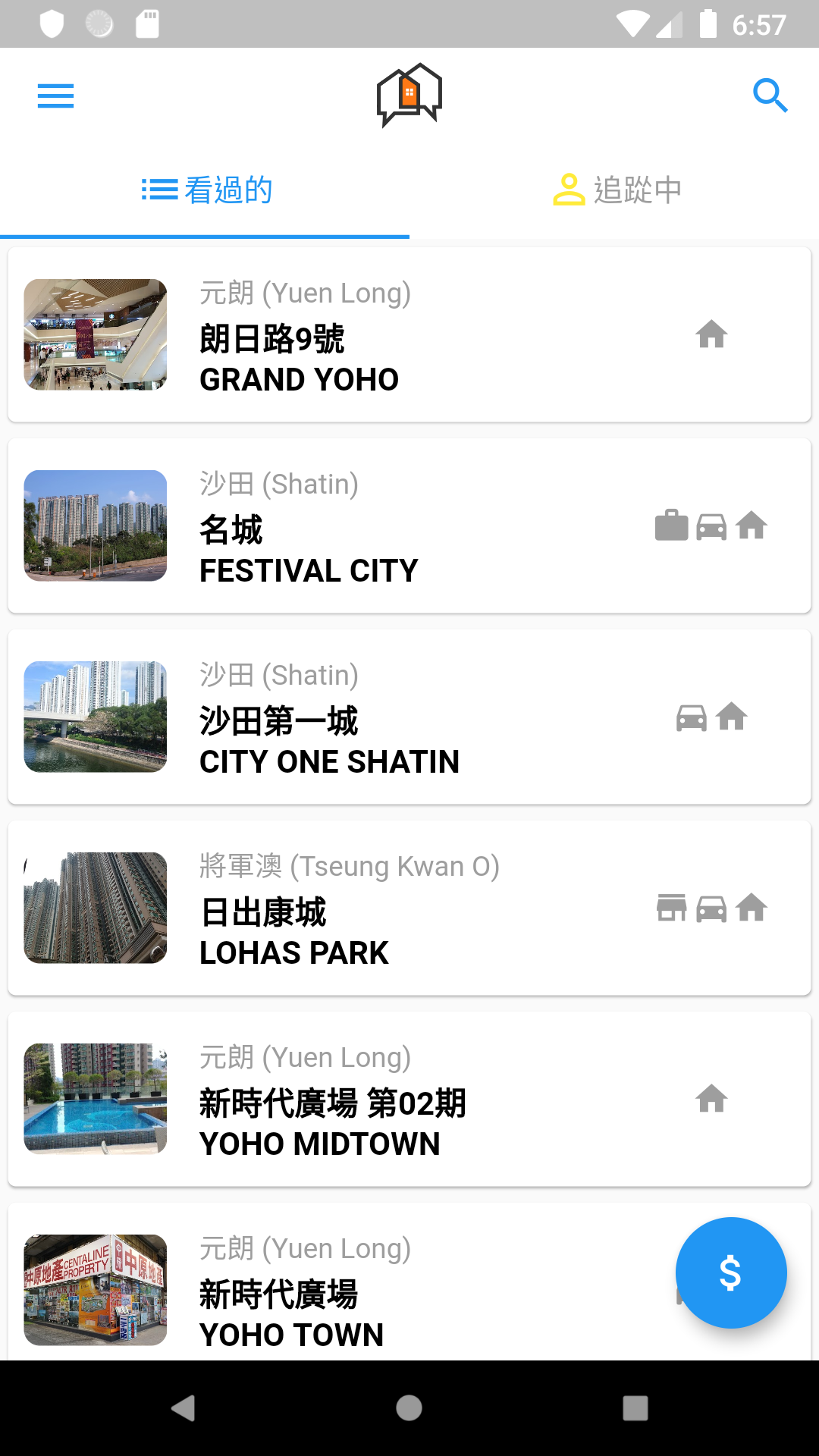
Task: Open the GRAND YOHO listing
Action: (409, 334)
